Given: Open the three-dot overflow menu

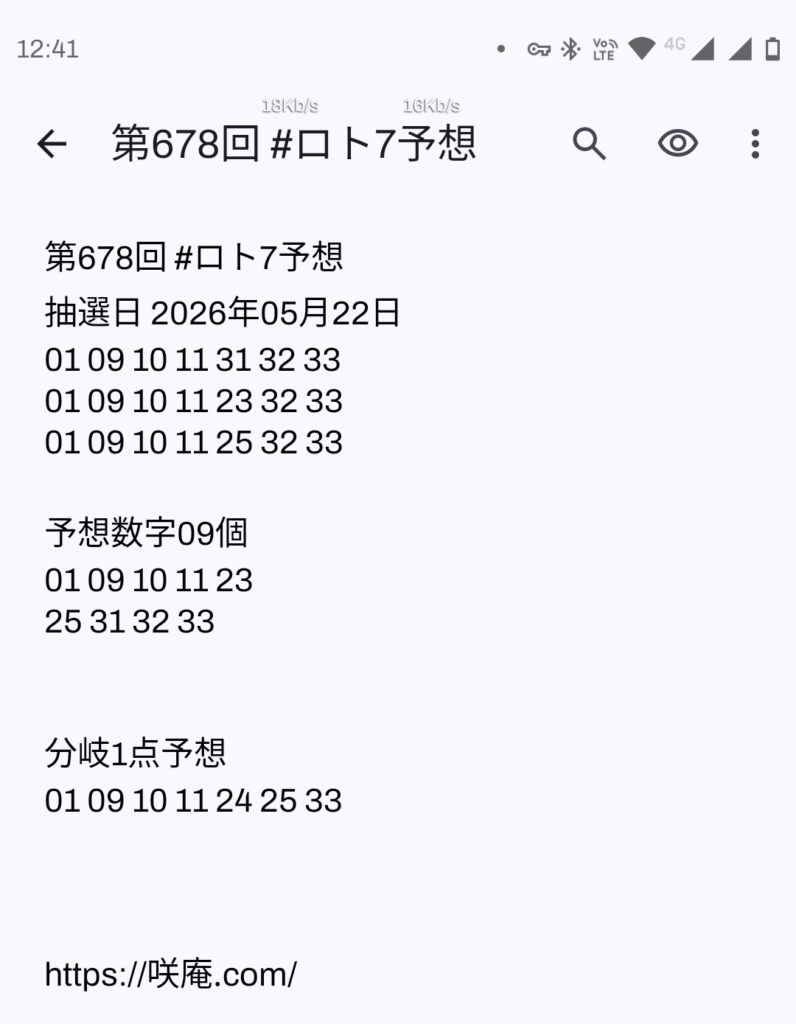Looking at the screenshot, I should coord(756,144).
